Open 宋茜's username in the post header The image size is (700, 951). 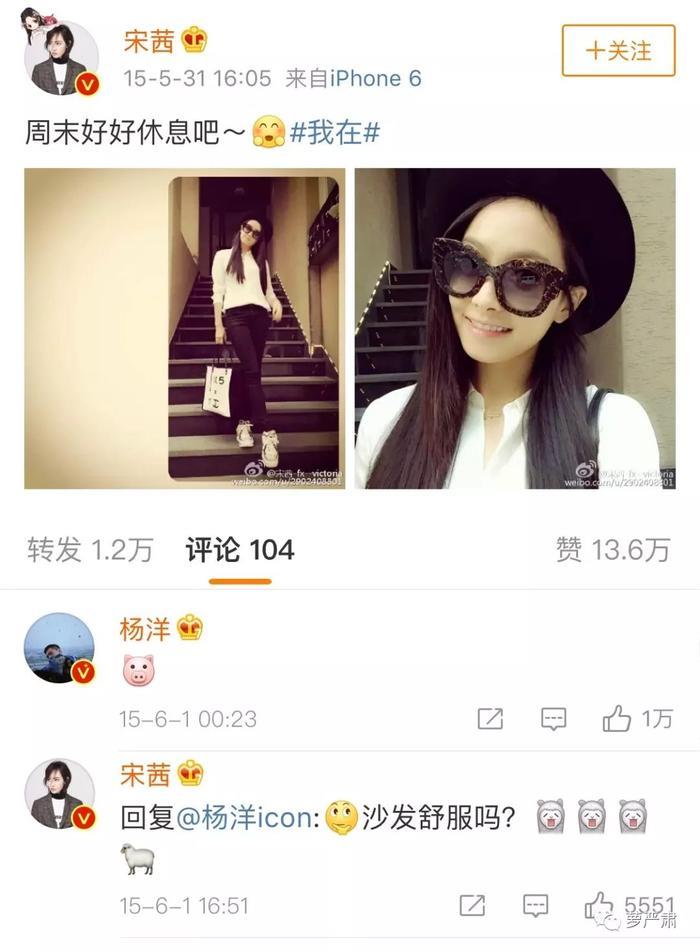pyautogui.click(x=148, y=41)
